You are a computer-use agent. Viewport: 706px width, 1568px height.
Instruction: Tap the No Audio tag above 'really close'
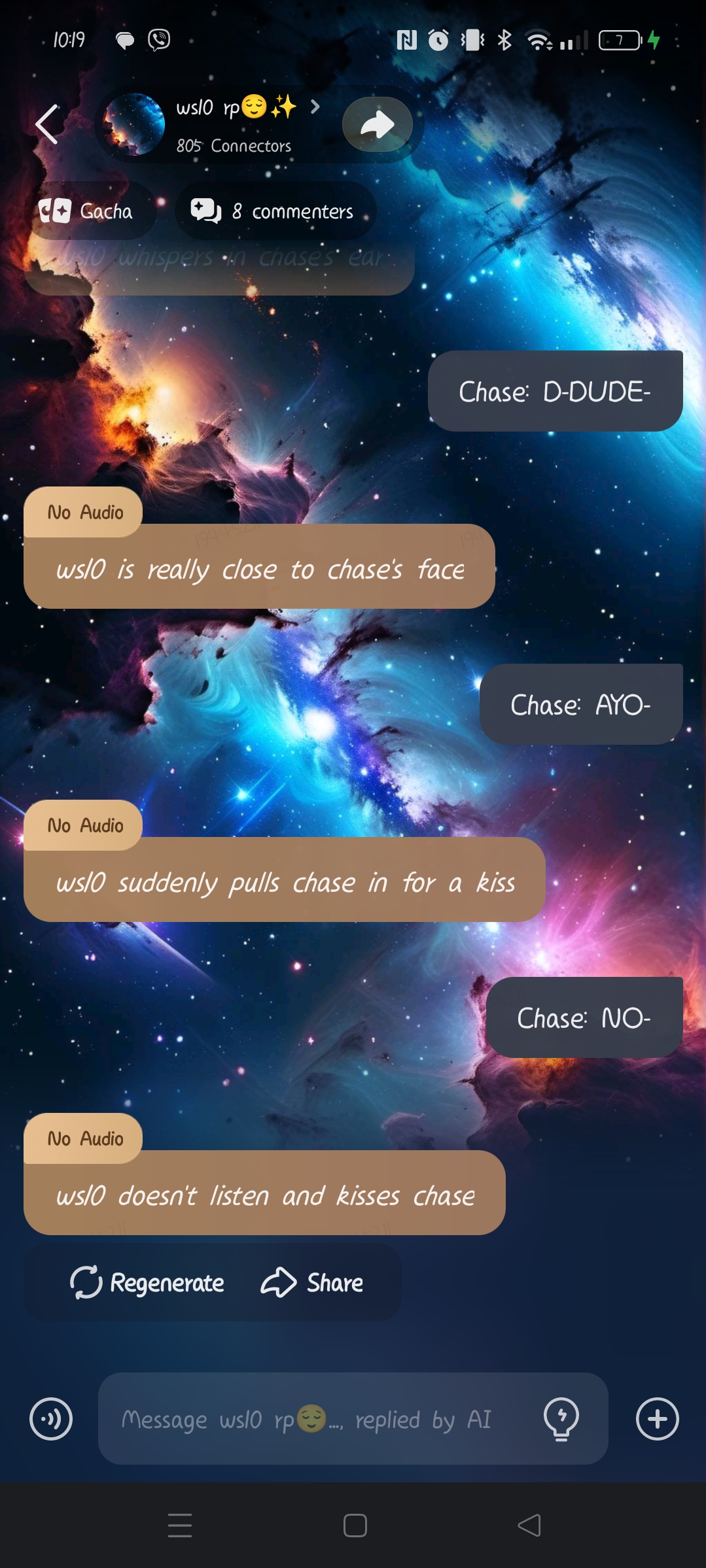(85, 512)
